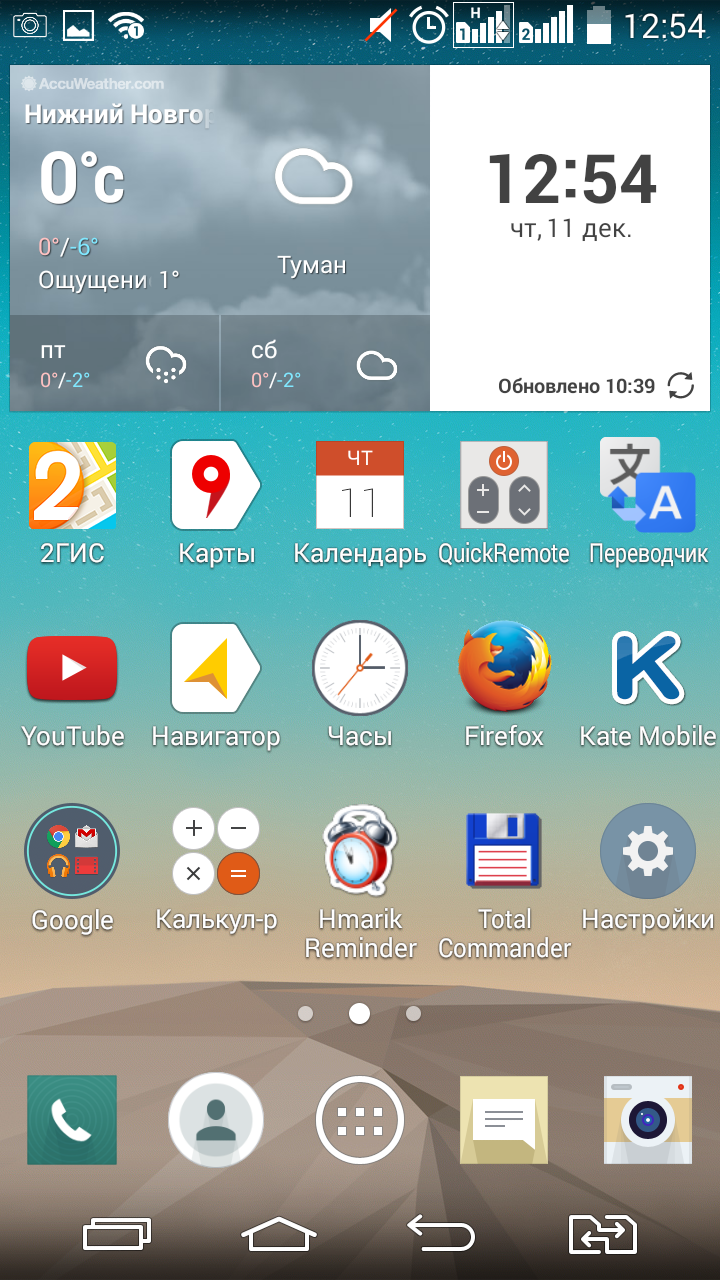The width and height of the screenshot is (720, 1280).
Task: Launch the camera from the dock
Action: point(648,1120)
